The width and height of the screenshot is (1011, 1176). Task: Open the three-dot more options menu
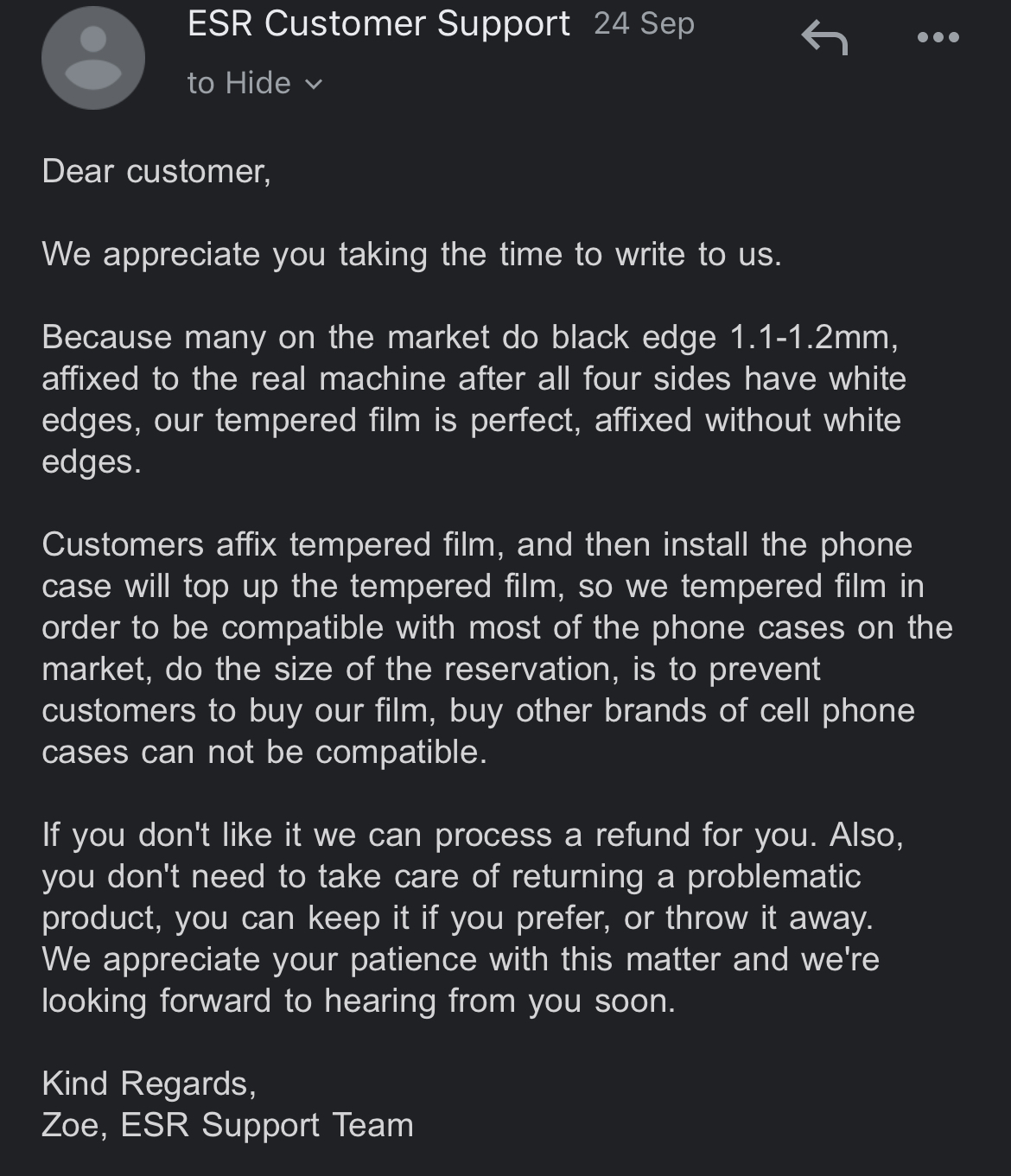coord(938,37)
